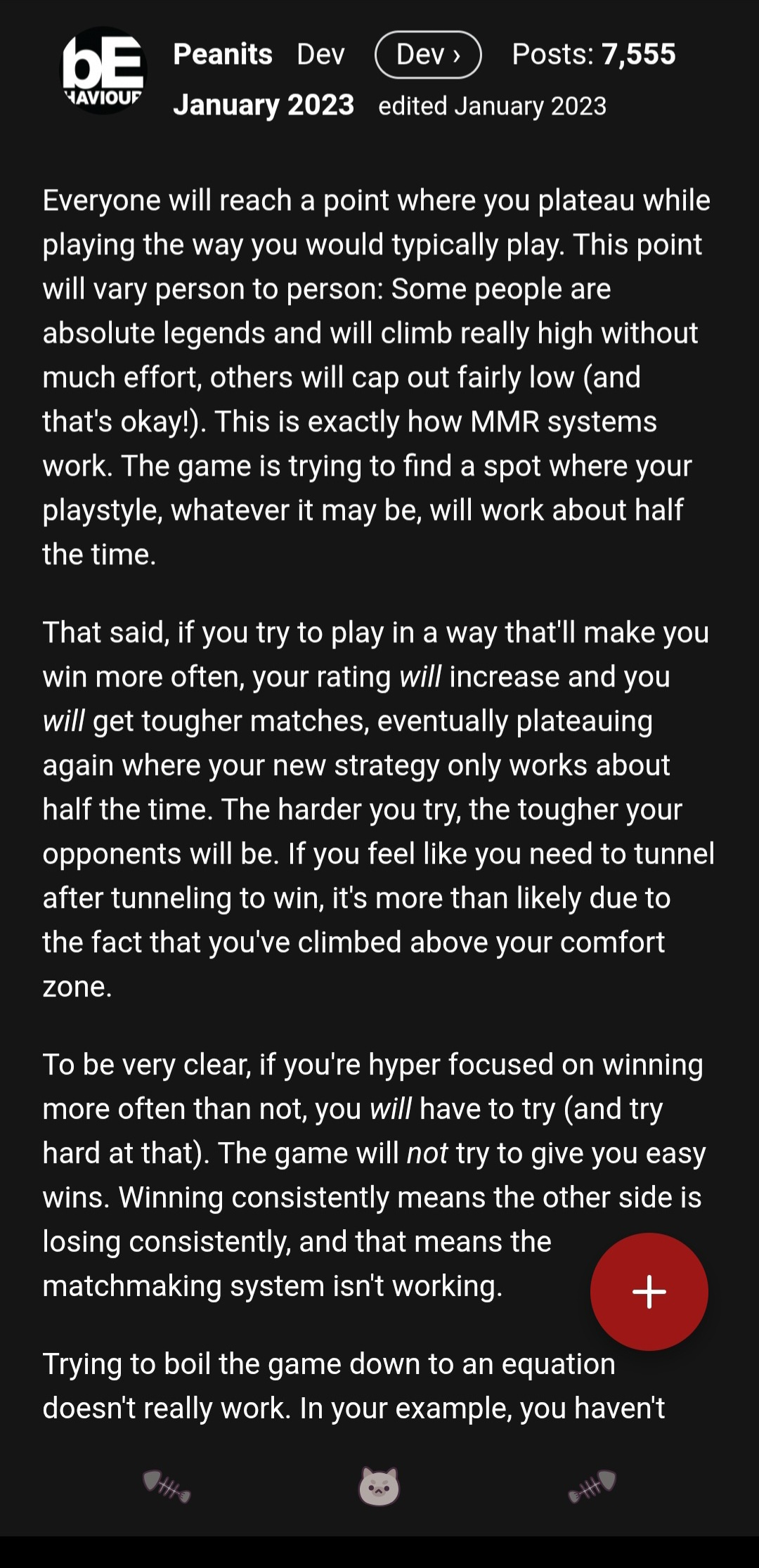Tap the Behaviour avatar of the poster

tap(104, 71)
